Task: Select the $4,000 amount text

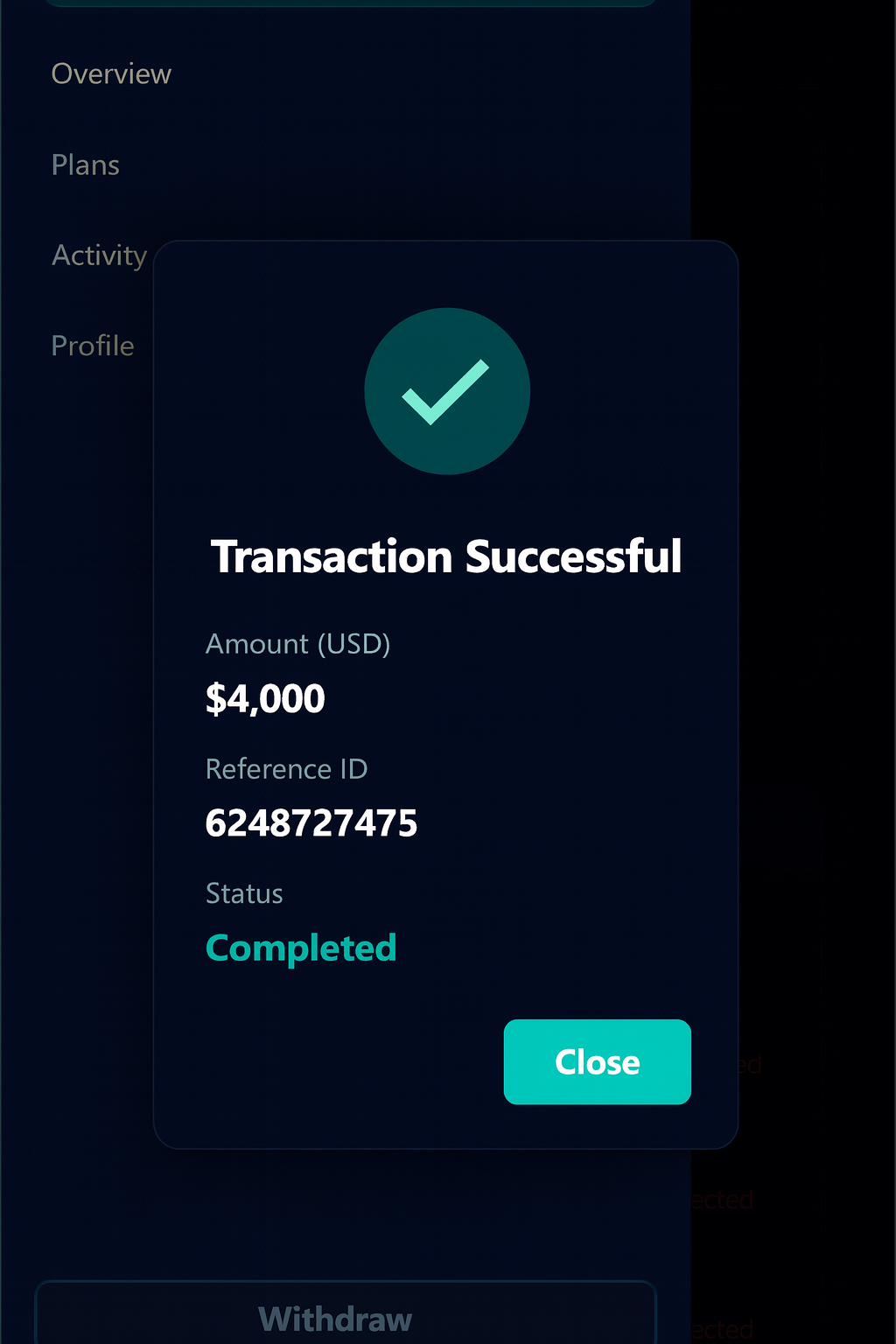Action: pyautogui.click(x=264, y=697)
